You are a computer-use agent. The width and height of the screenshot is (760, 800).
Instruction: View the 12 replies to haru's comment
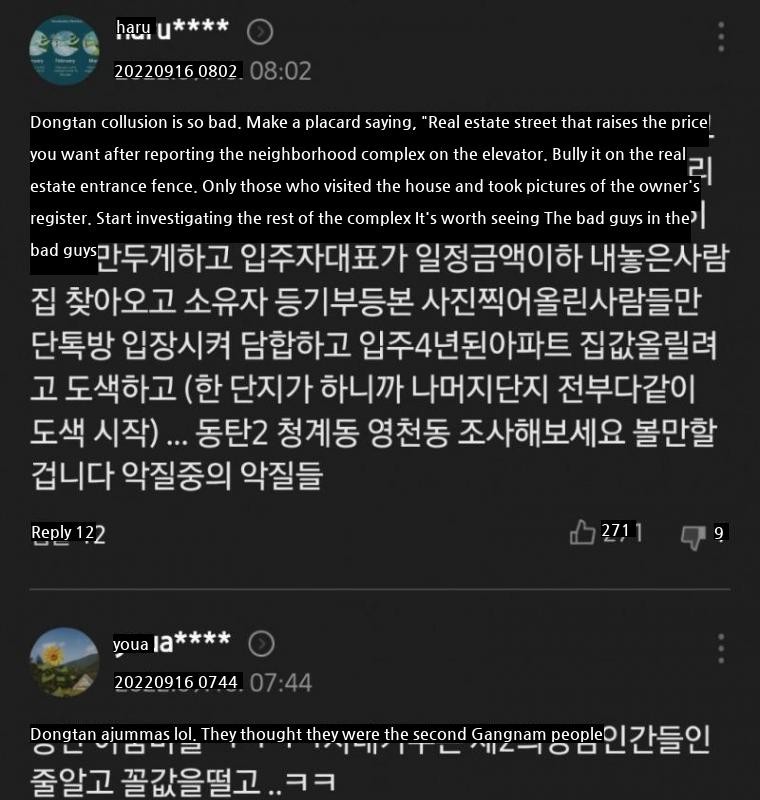tap(66, 533)
